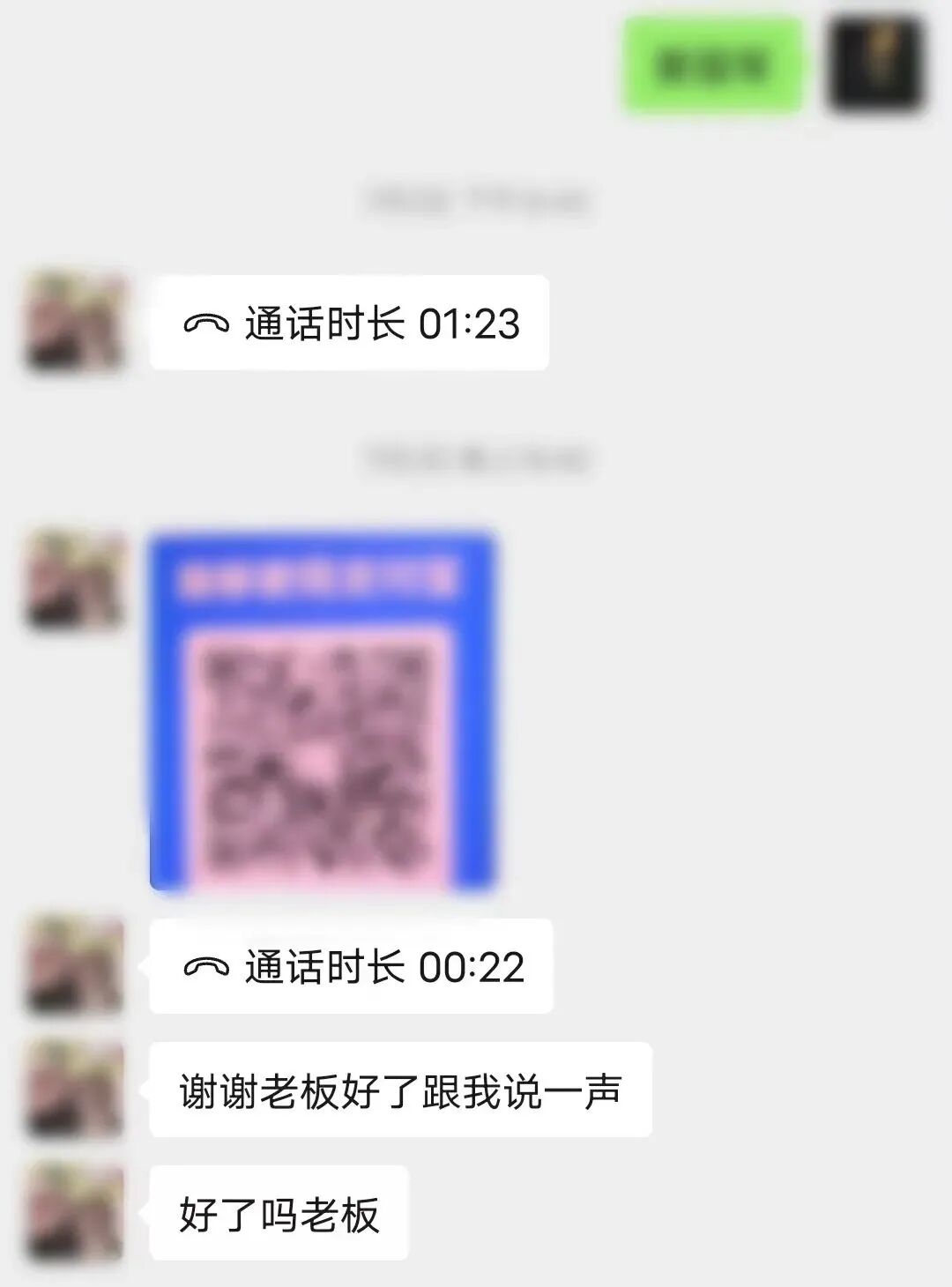Tap the call bubble showing 通话时长 00:22
952x1287 pixels.
[x=351, y=966]
